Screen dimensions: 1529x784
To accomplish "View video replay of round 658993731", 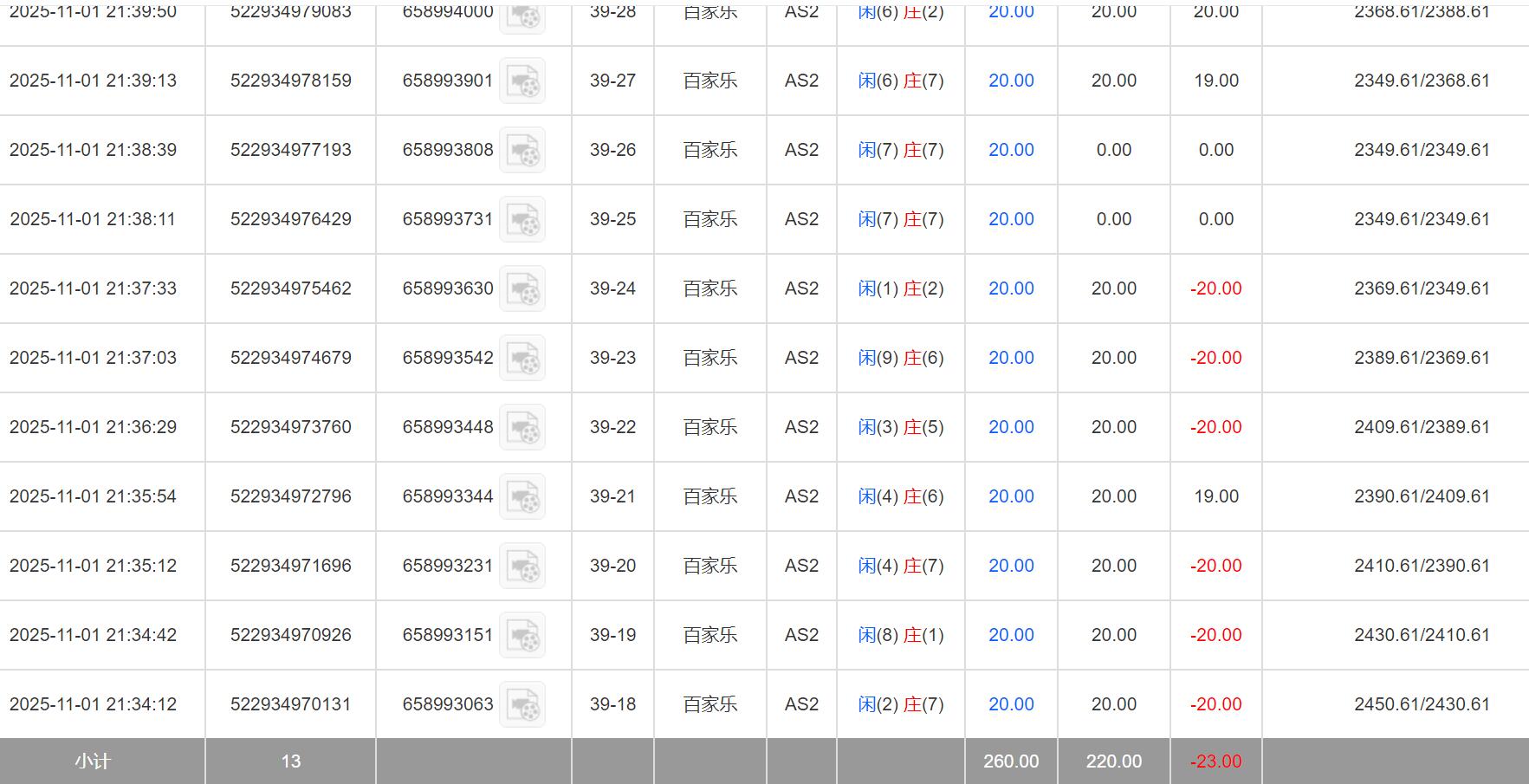I will (x=522, y=219).
